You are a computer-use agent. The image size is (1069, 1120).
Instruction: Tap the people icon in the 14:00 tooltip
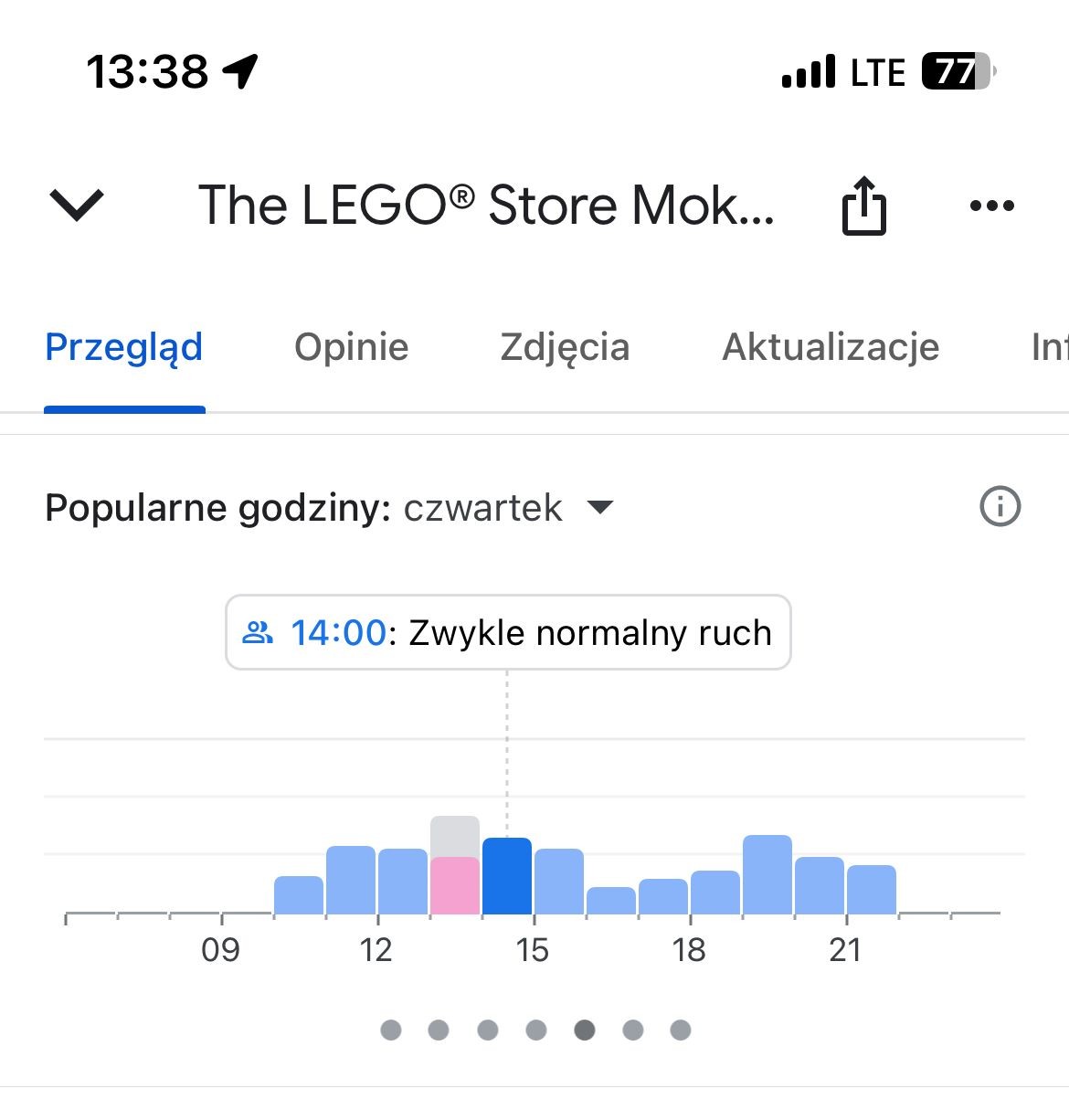coord(258,632)
